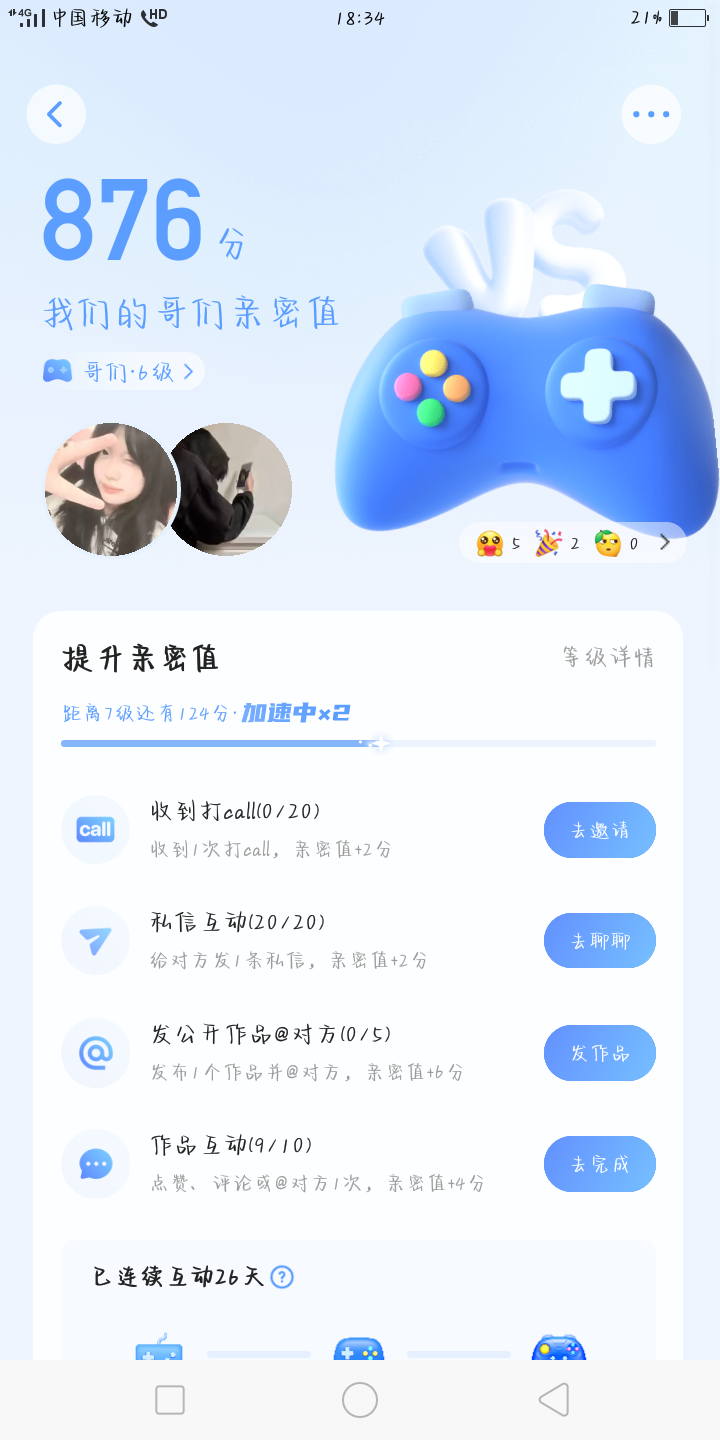Open the recent apps view
The image size is (720, 1440).
pos(170,1400)
